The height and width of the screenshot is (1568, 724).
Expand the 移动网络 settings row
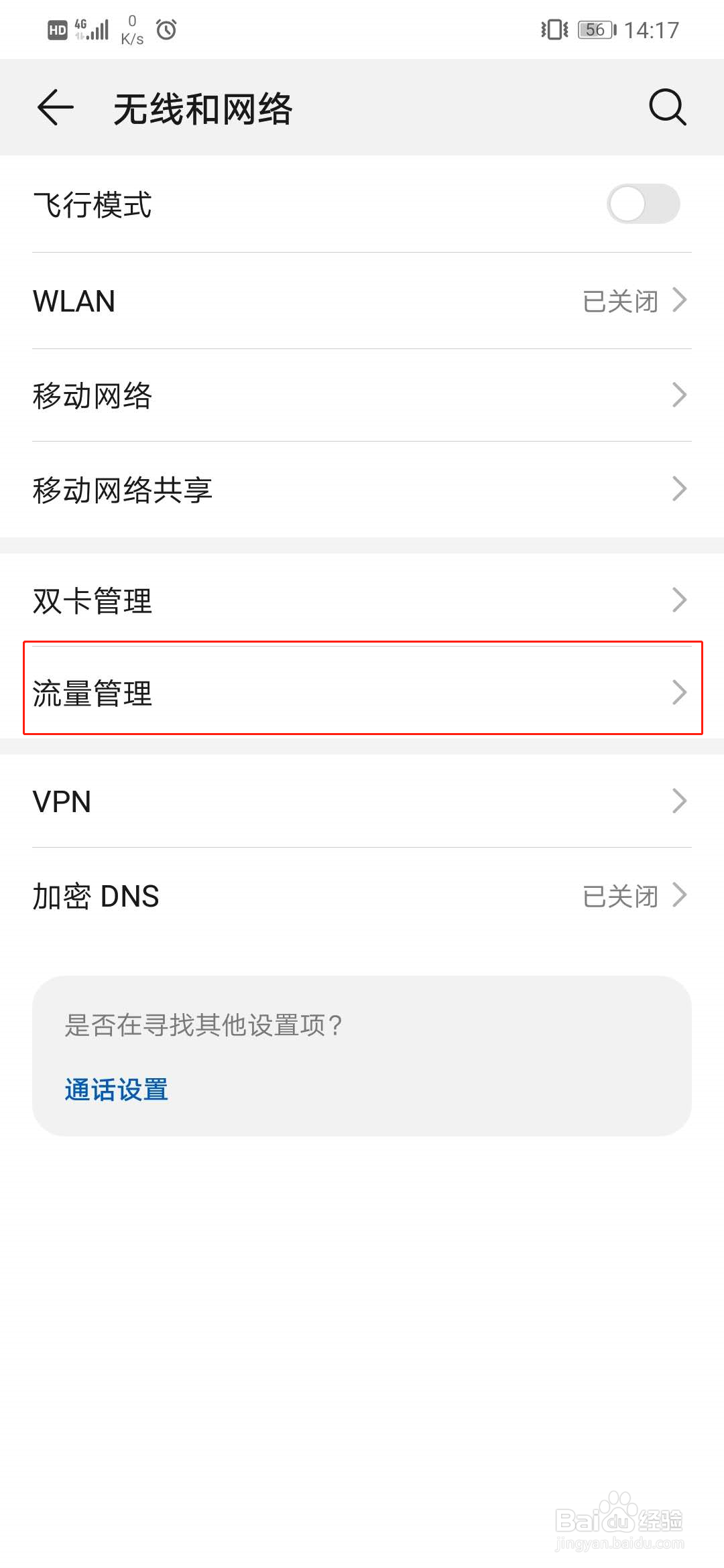362,395
